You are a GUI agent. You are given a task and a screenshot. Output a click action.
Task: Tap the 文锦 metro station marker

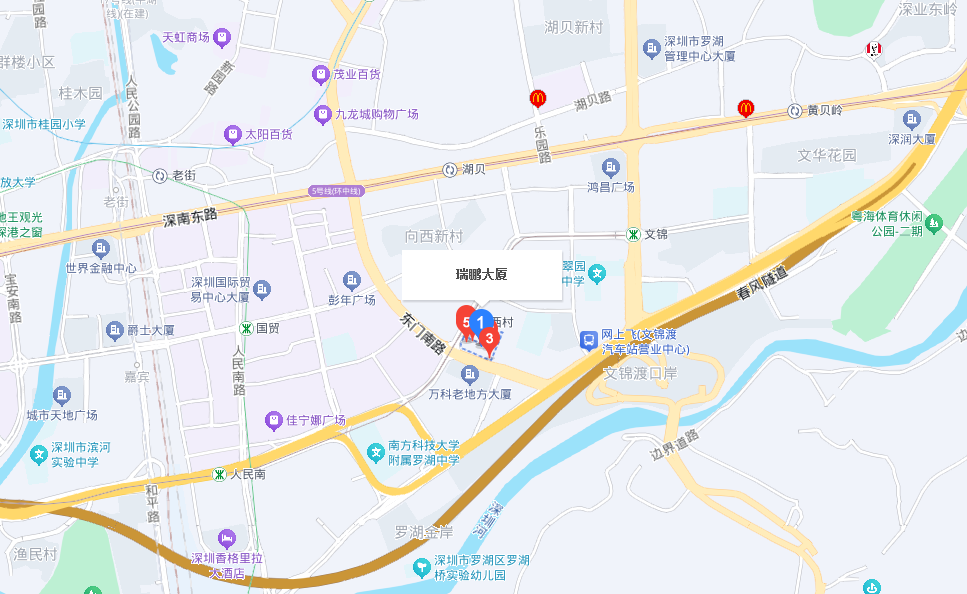[633, 234]
